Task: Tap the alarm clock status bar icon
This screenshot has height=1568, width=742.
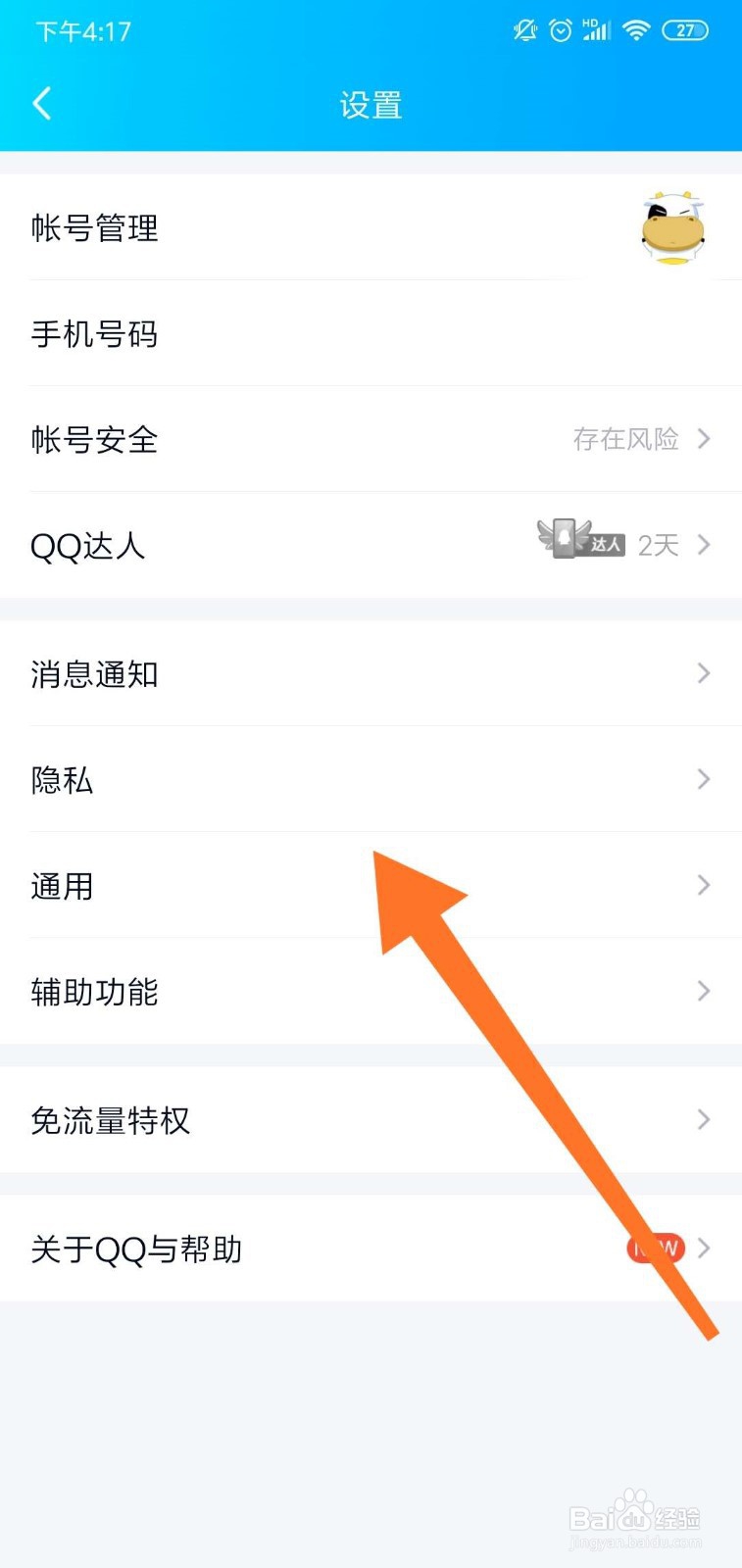Action: coord(560,30)
